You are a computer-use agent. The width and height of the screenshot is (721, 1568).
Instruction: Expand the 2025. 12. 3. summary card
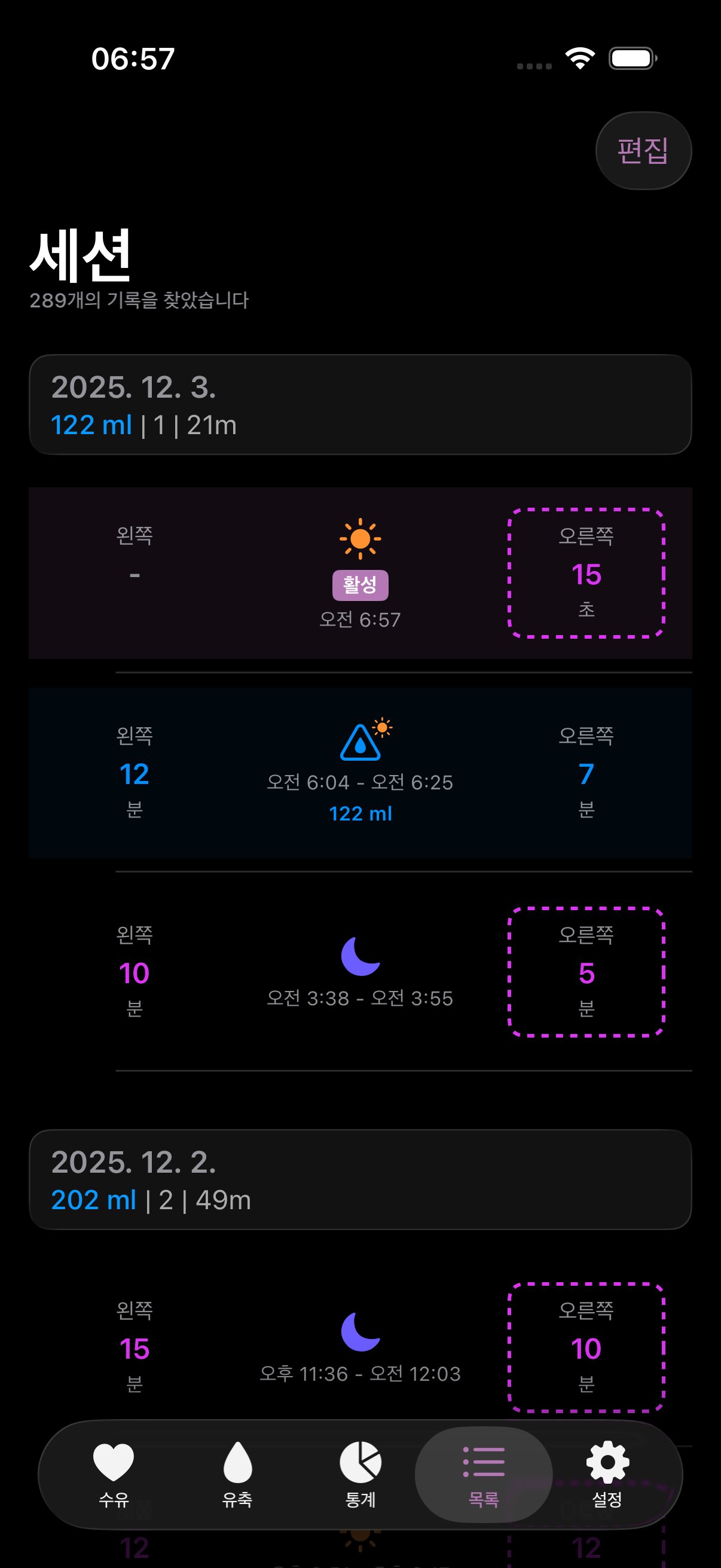coord(361,405)
